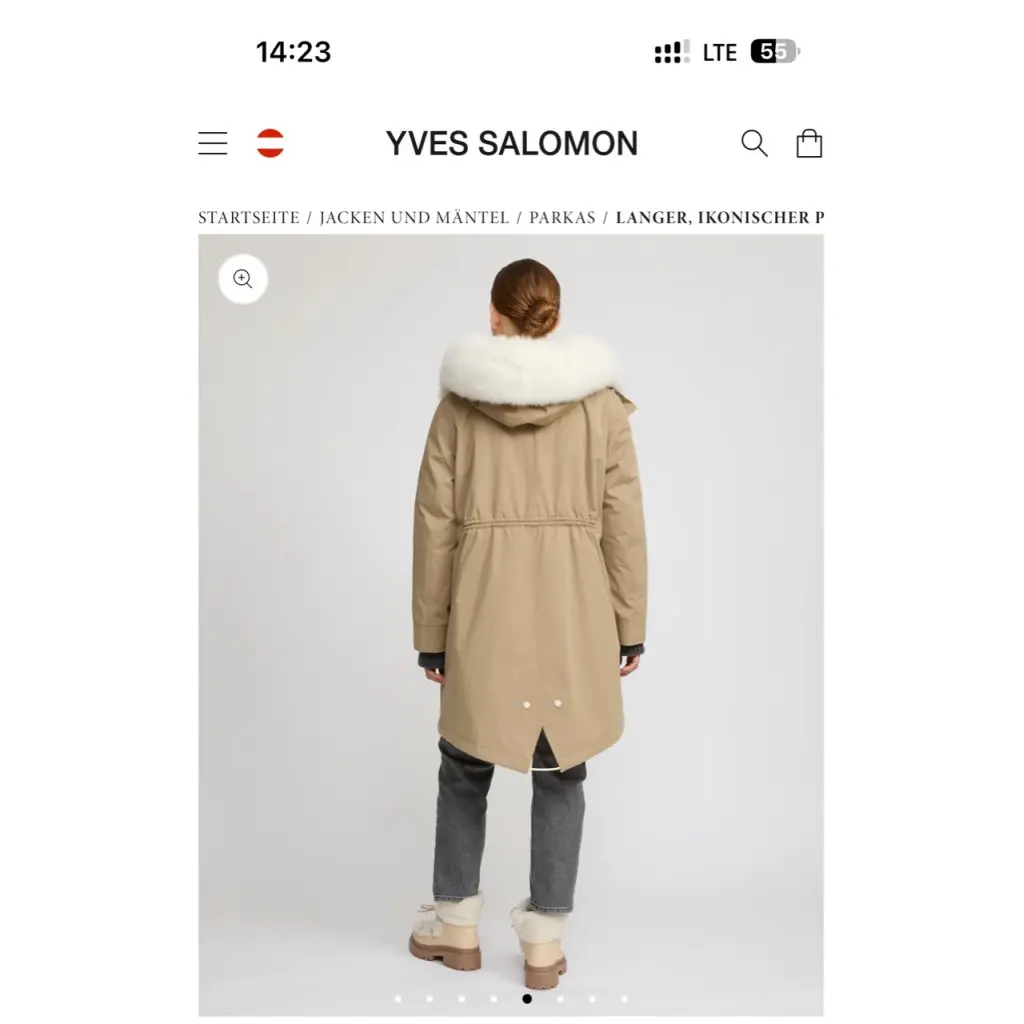This screenshot has height=1024, width=1024.
Task: Open Jacken und Mäntel breadcrumb
Action: pos(414,217)
